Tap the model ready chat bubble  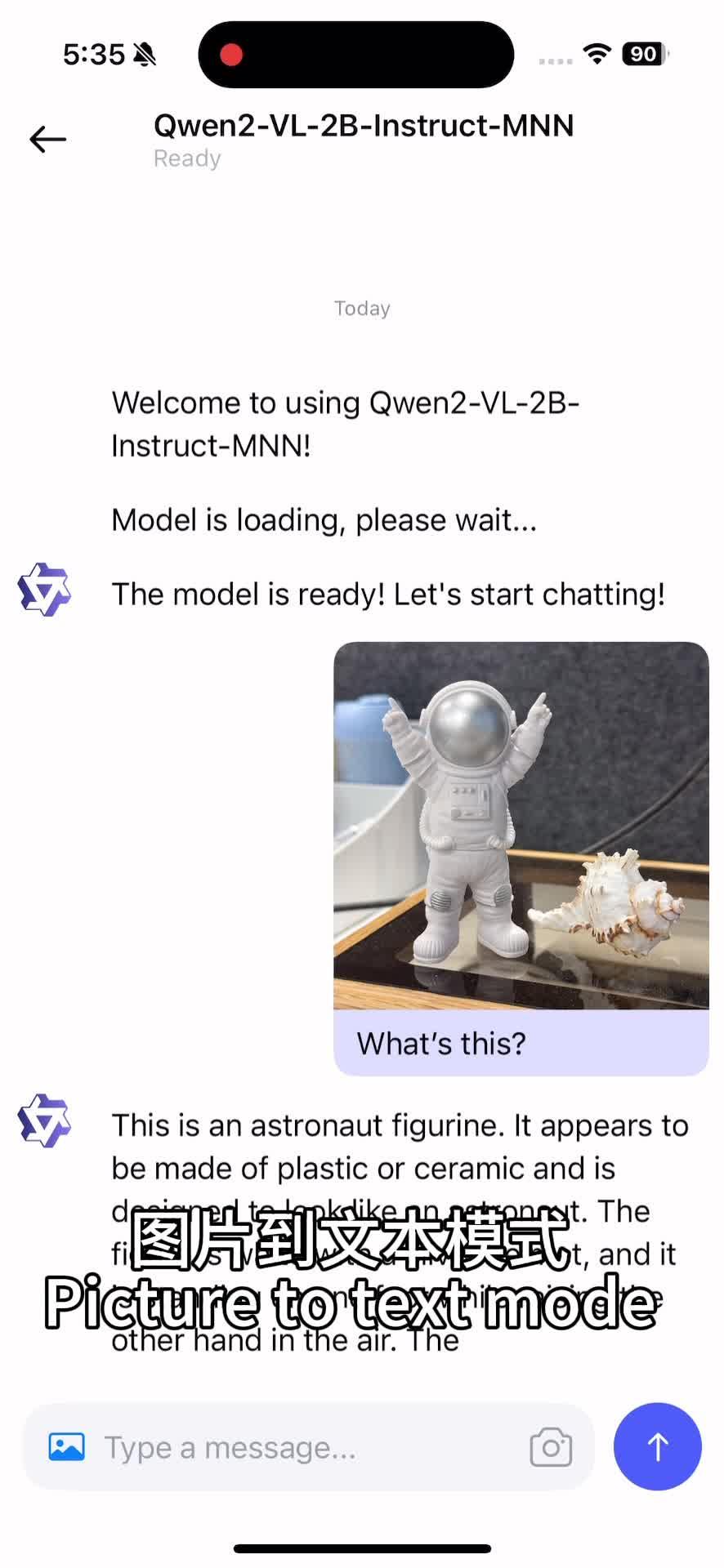(x=389, y=594)
